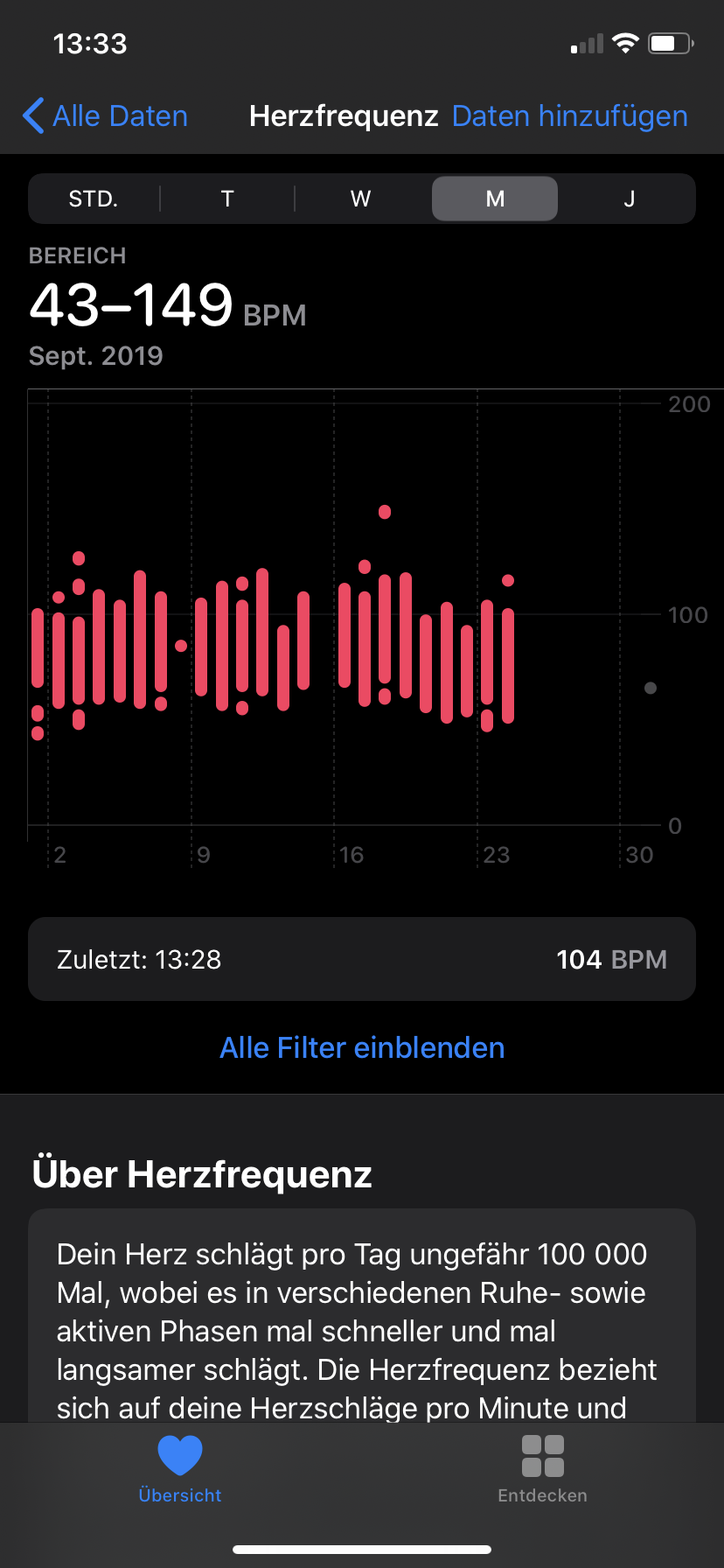Image resolution: width=724 pixels, height=1568 pixels.
Task: Switch to the W week view
Action: click(361, 199)
